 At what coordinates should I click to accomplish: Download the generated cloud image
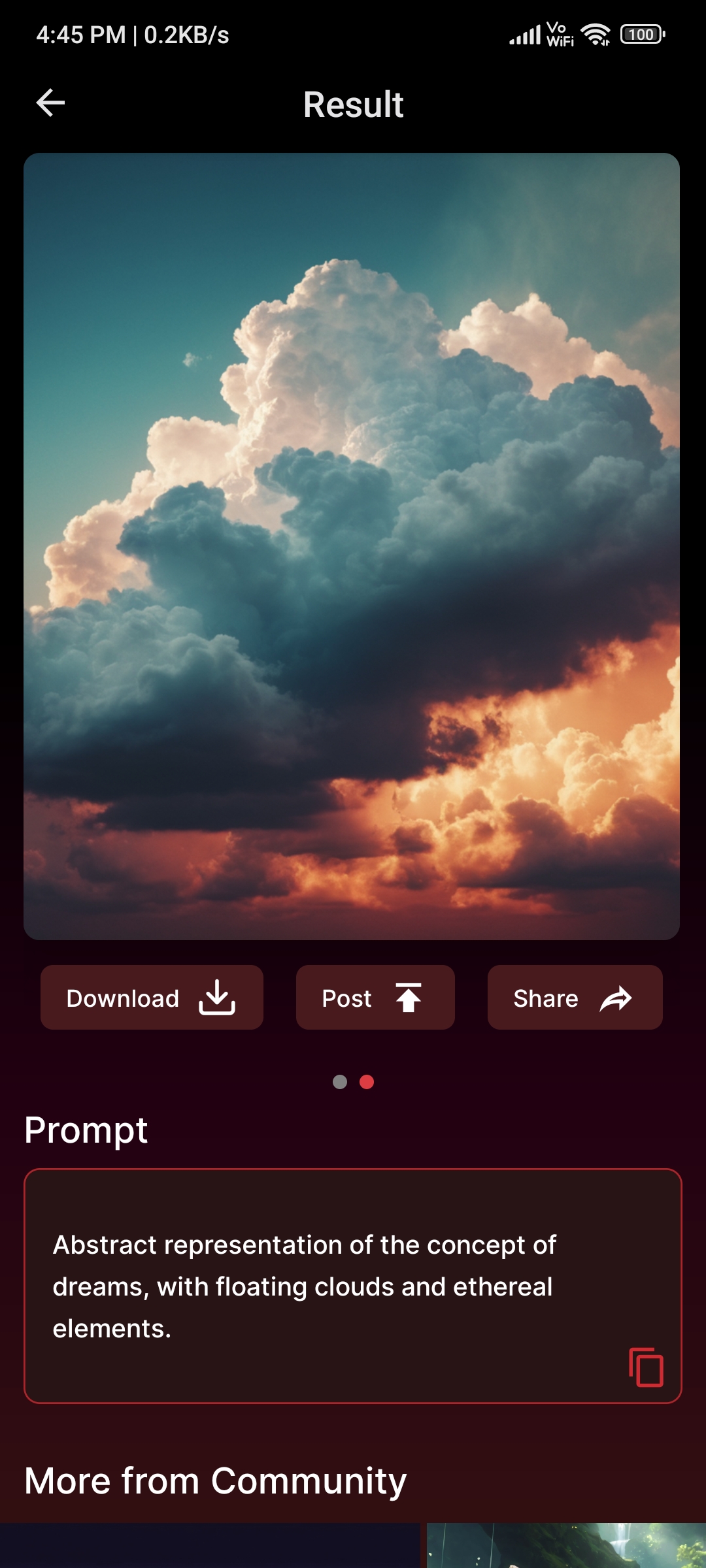[152, 998]
